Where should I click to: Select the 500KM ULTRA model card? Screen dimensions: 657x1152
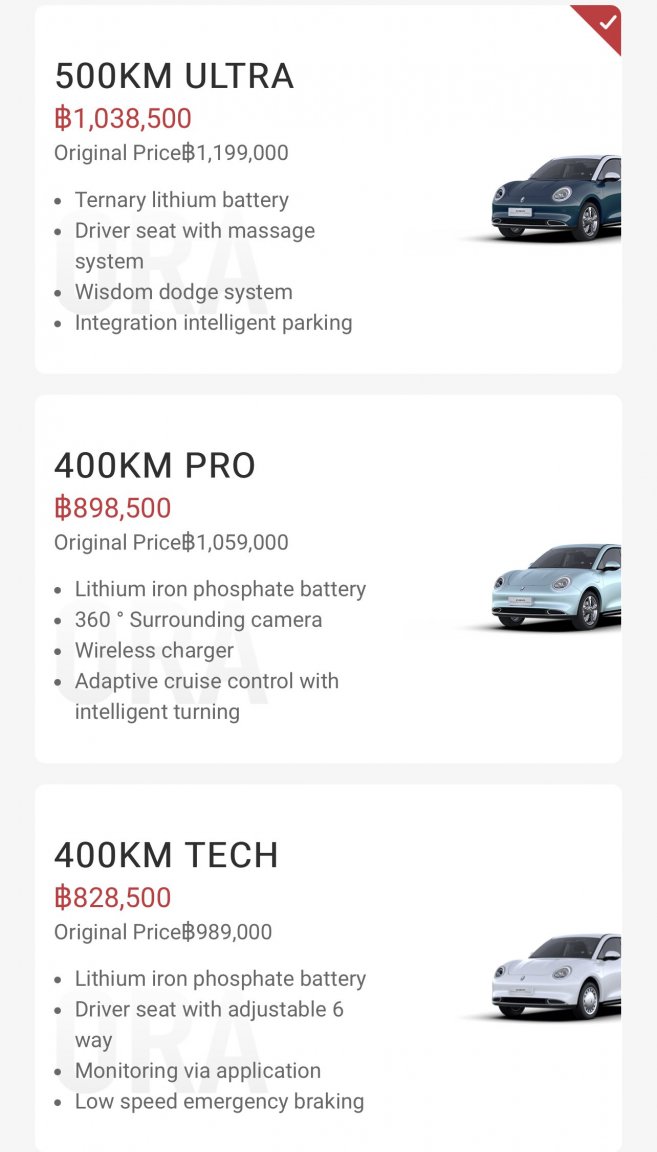(x=328, y=190)
